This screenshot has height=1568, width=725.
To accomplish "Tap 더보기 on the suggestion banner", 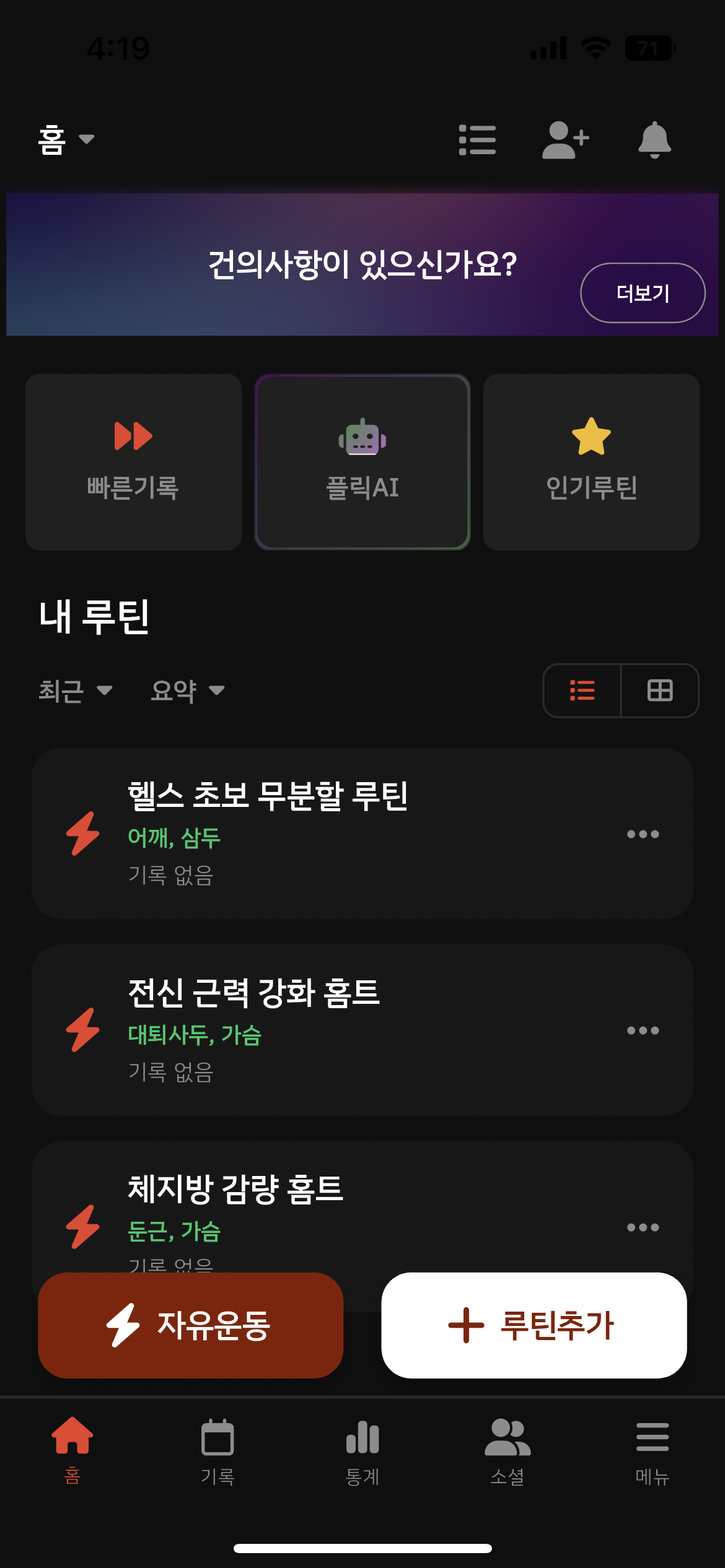I will pos(643,293).
